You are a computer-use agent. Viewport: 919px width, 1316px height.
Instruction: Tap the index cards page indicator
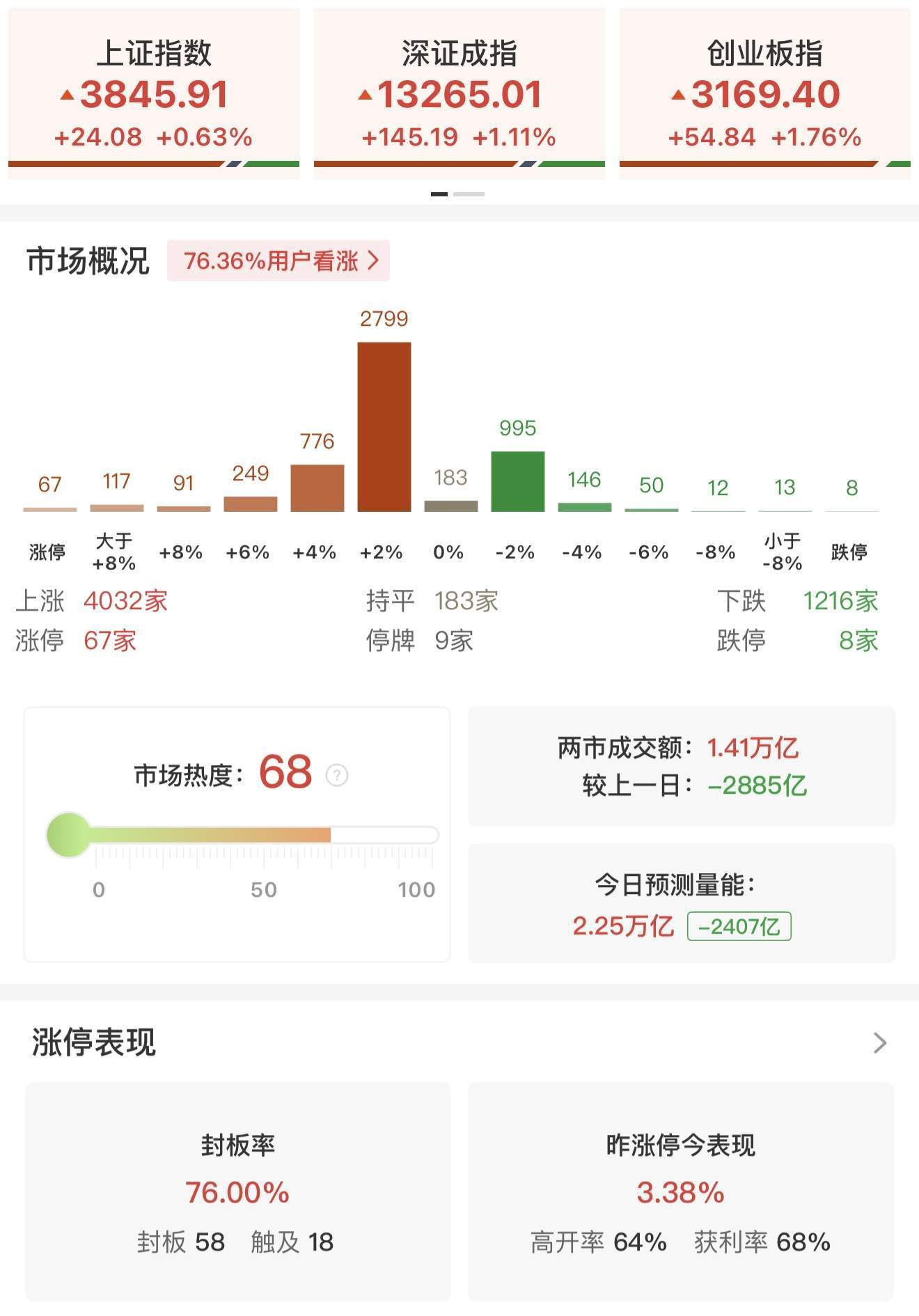tap(457, 194)
